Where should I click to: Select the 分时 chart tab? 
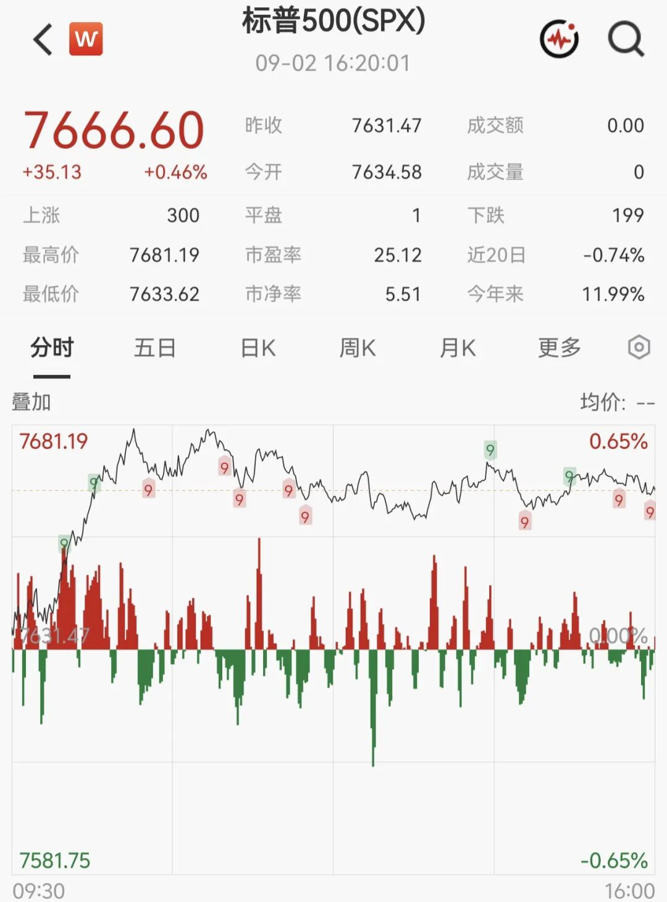click(x=52, y=348)
